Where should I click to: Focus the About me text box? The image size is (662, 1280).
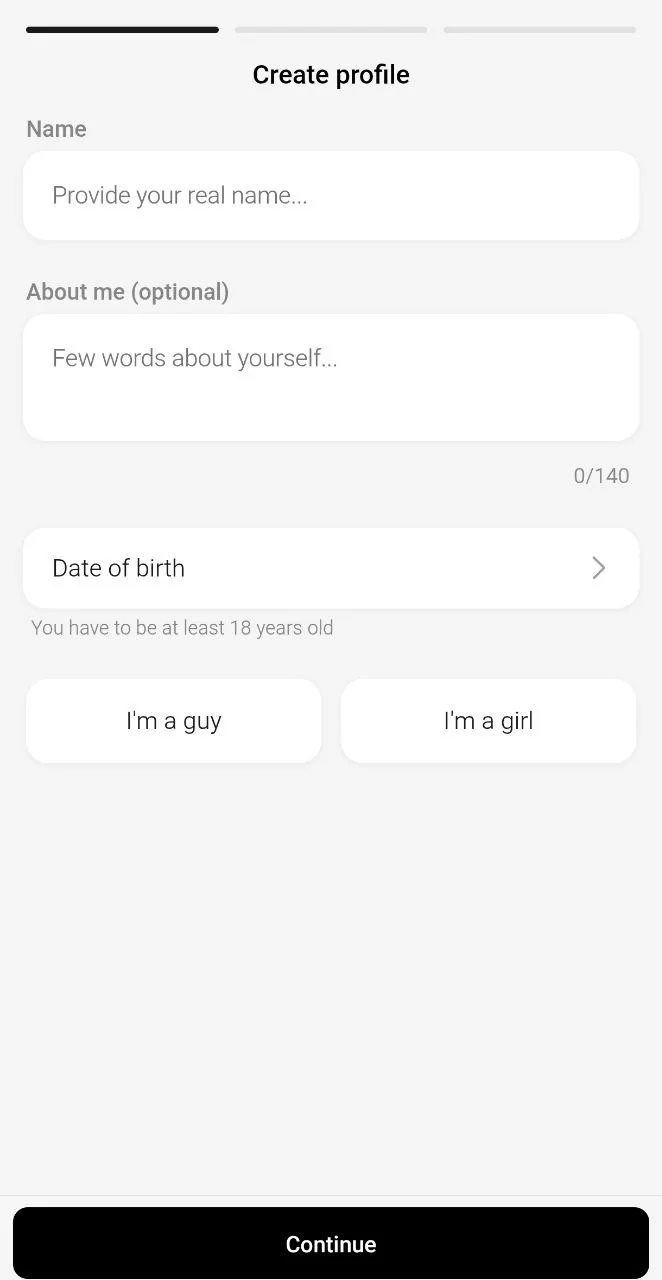(331, 377)
